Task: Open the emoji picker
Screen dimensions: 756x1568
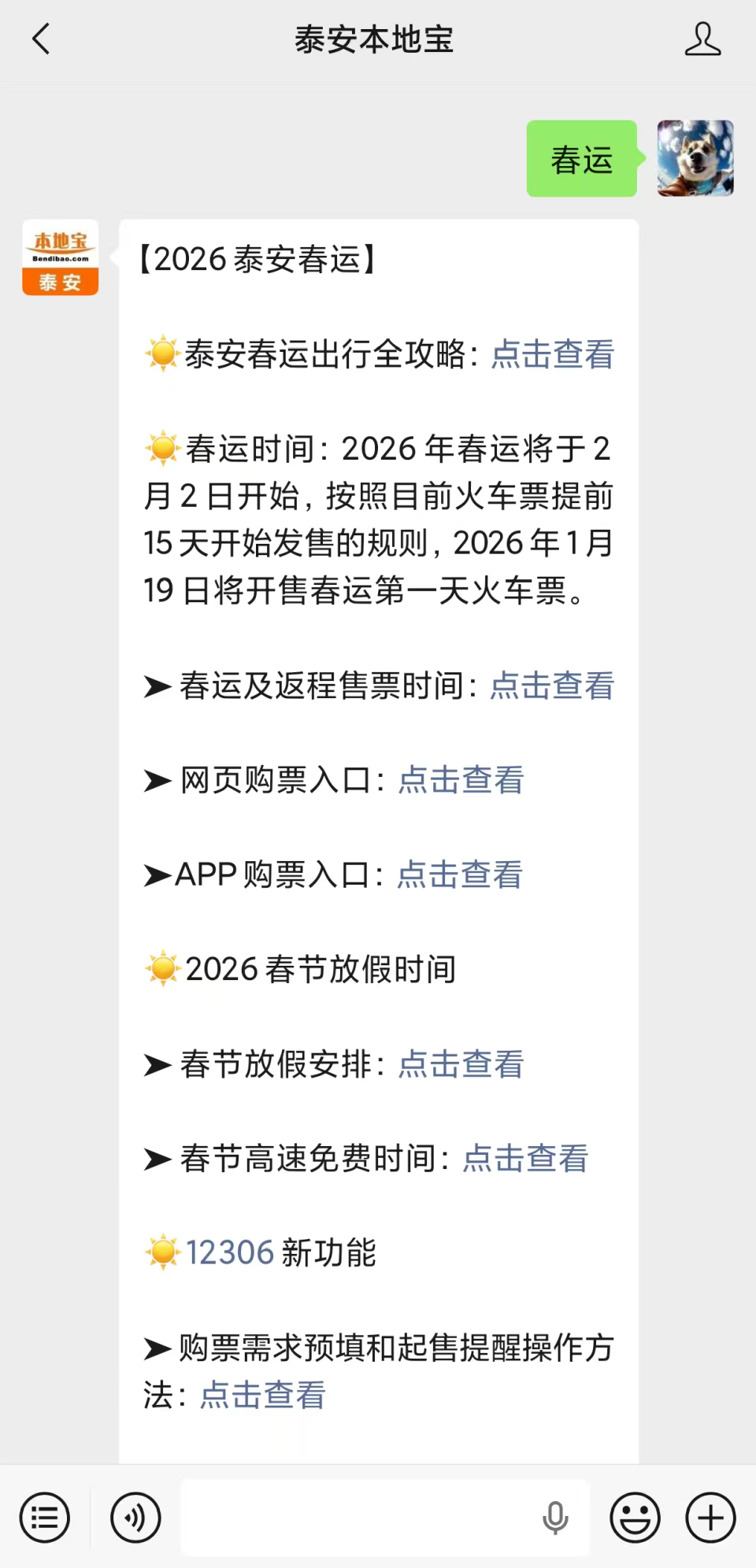Action: pyautogui.click(x=635, y=1517)
